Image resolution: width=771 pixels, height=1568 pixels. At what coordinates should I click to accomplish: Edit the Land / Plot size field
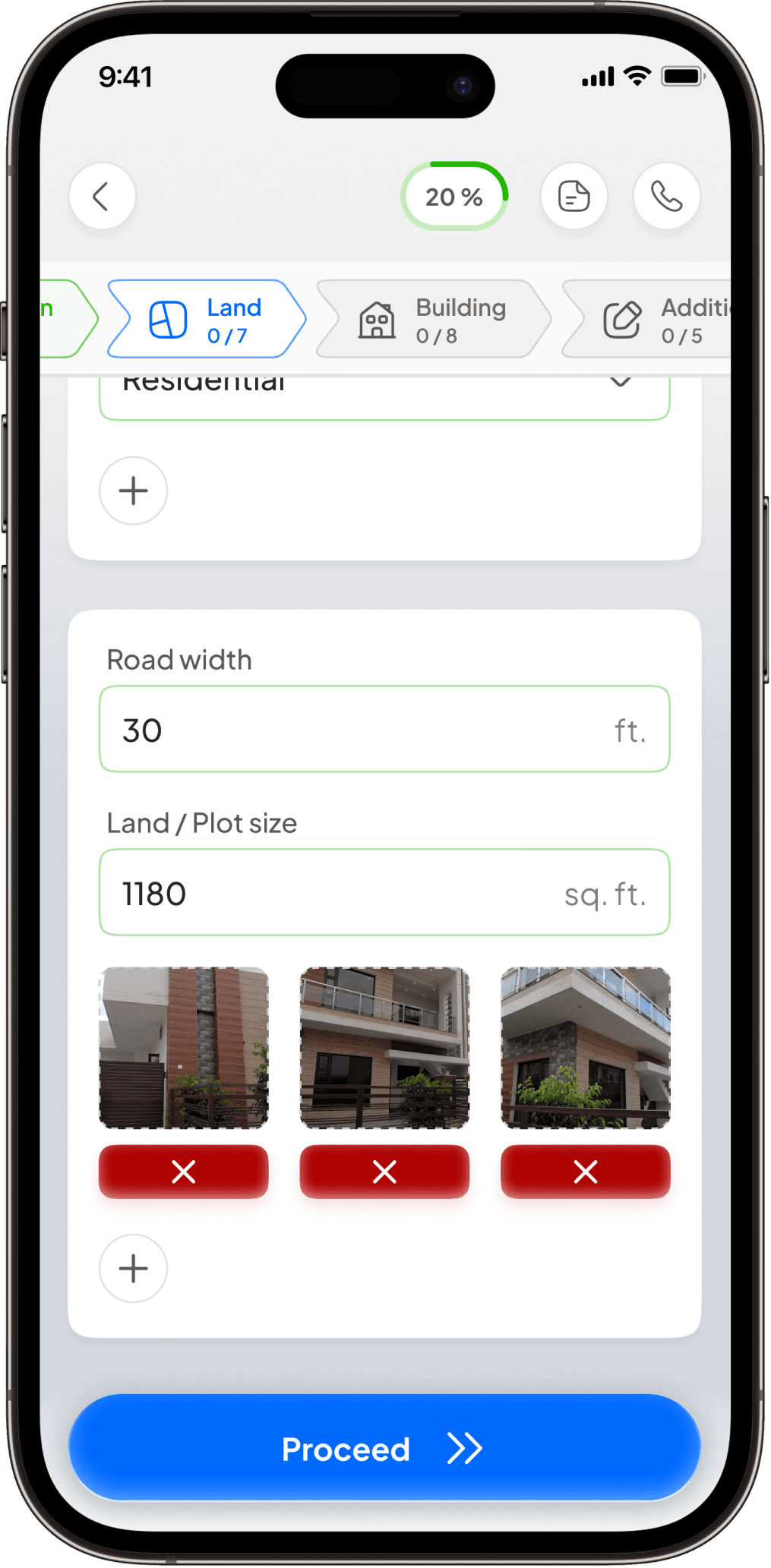coord(384,892)
